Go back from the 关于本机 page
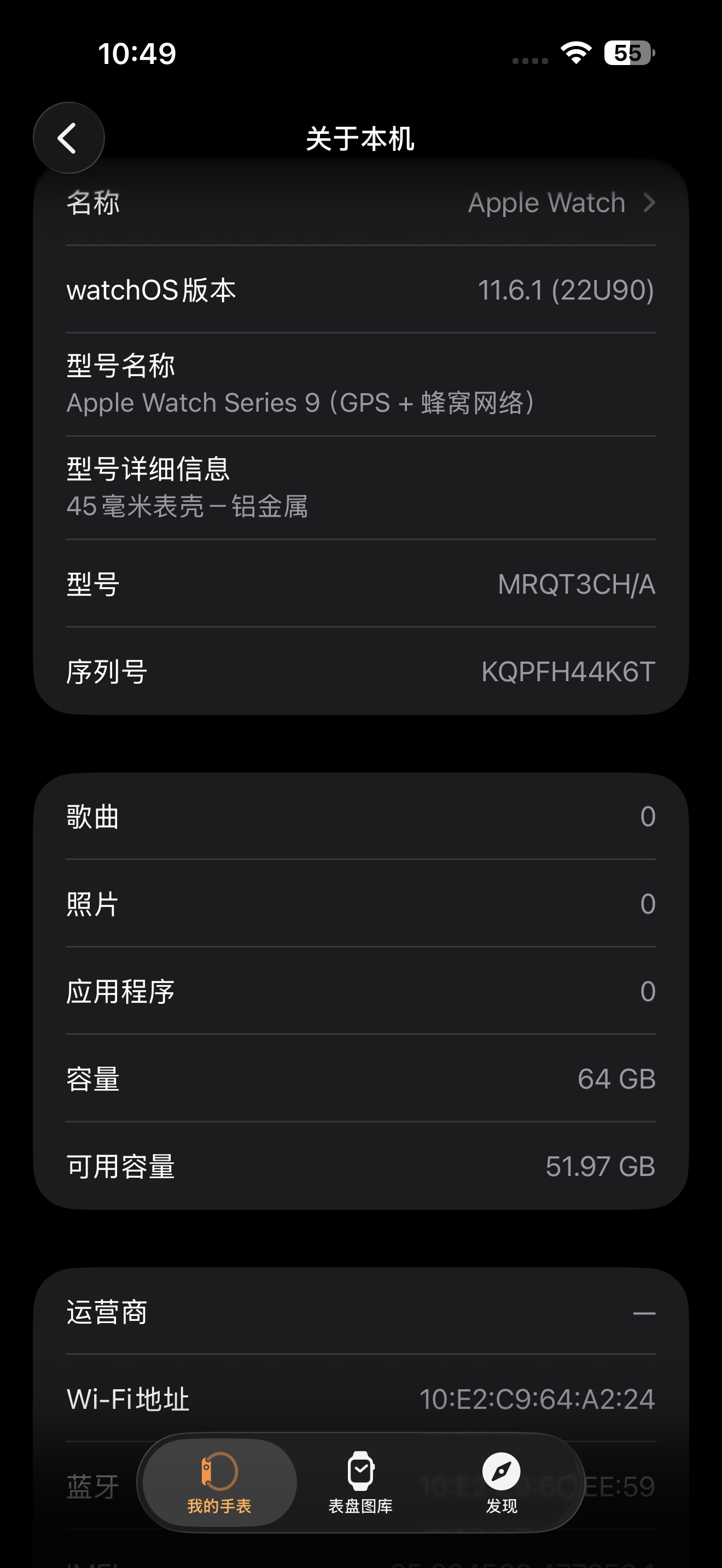This screenshot has height=1568, width=722. (68, 138)
